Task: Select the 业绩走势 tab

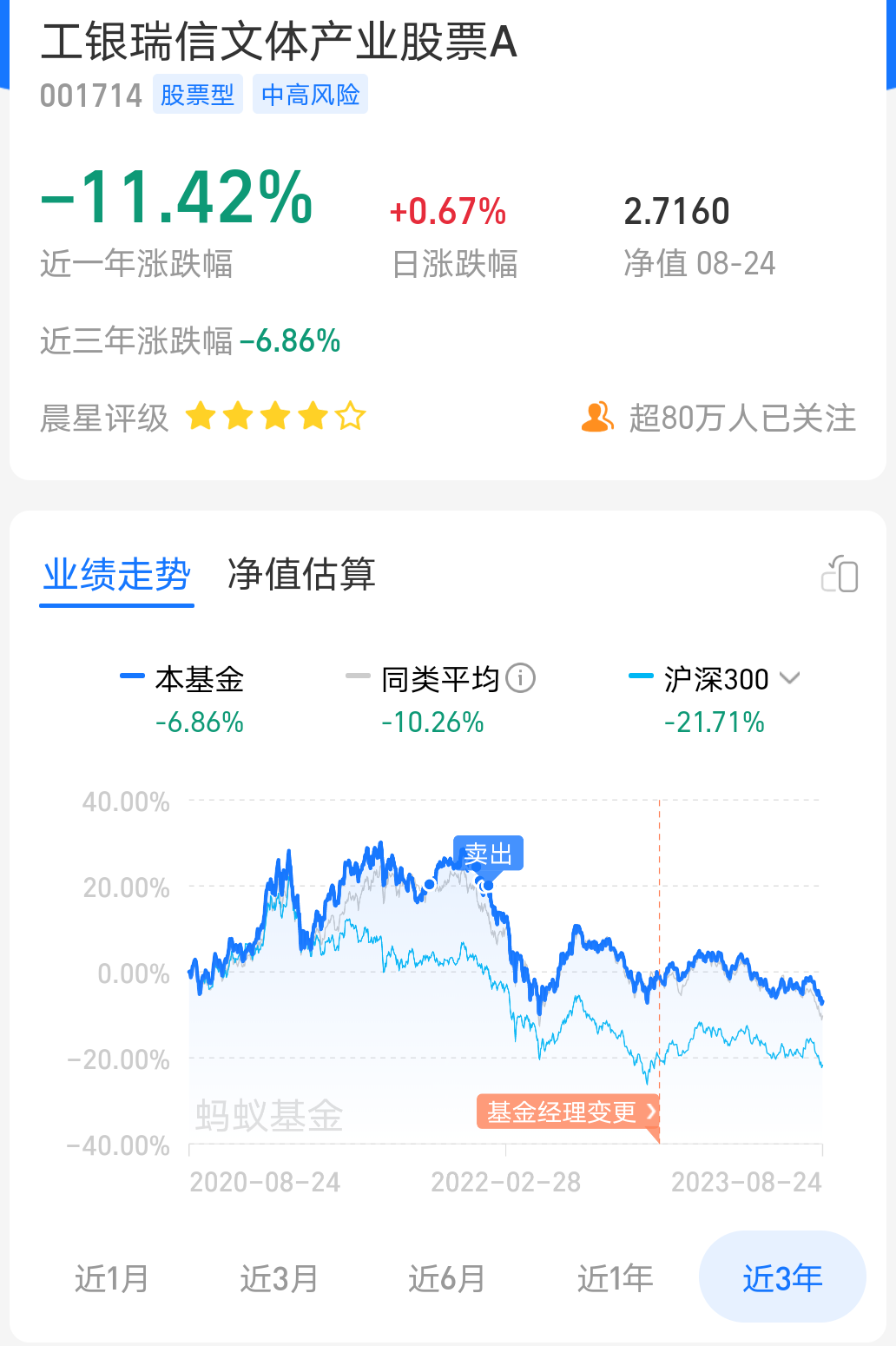Action: (117, 574)
